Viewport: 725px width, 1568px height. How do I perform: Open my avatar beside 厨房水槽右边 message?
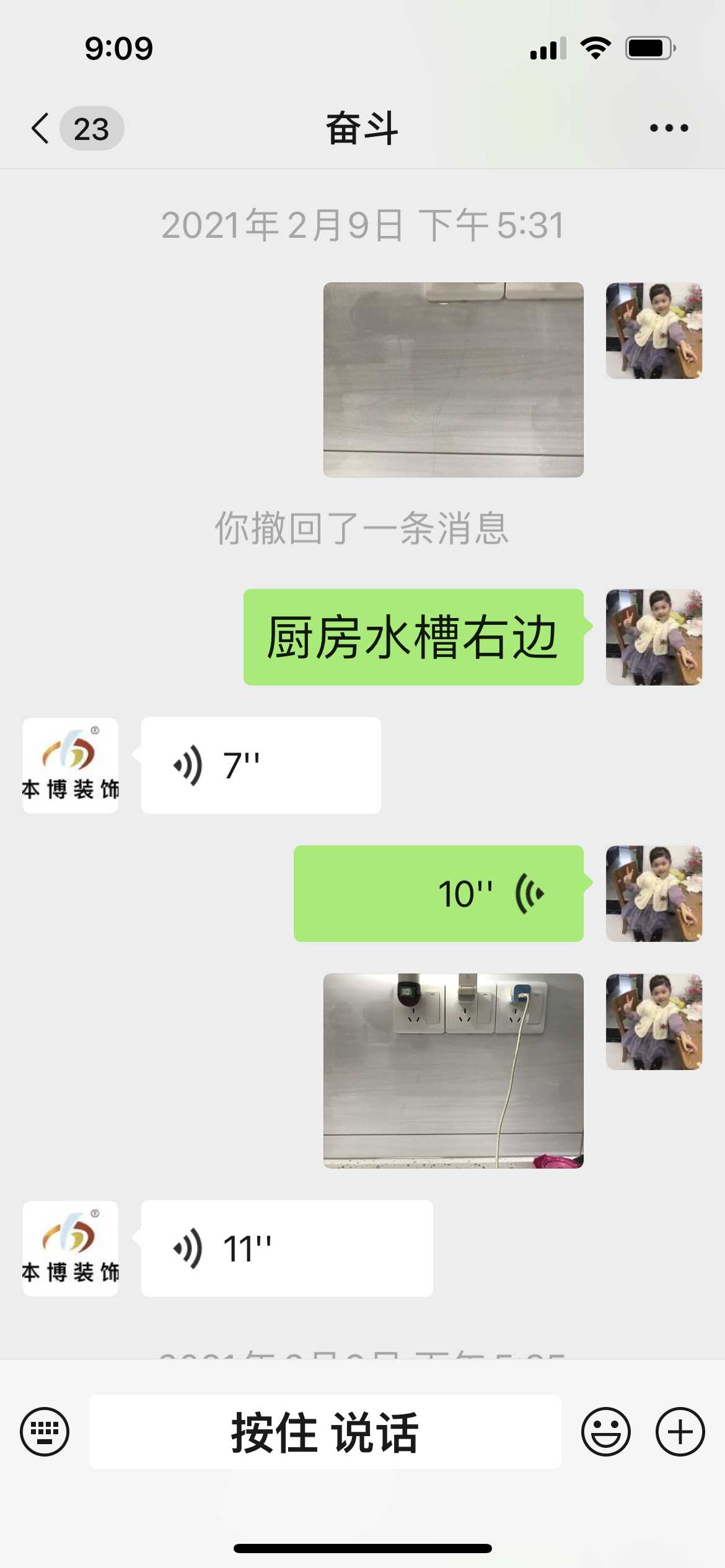click(x=654, y=637)
